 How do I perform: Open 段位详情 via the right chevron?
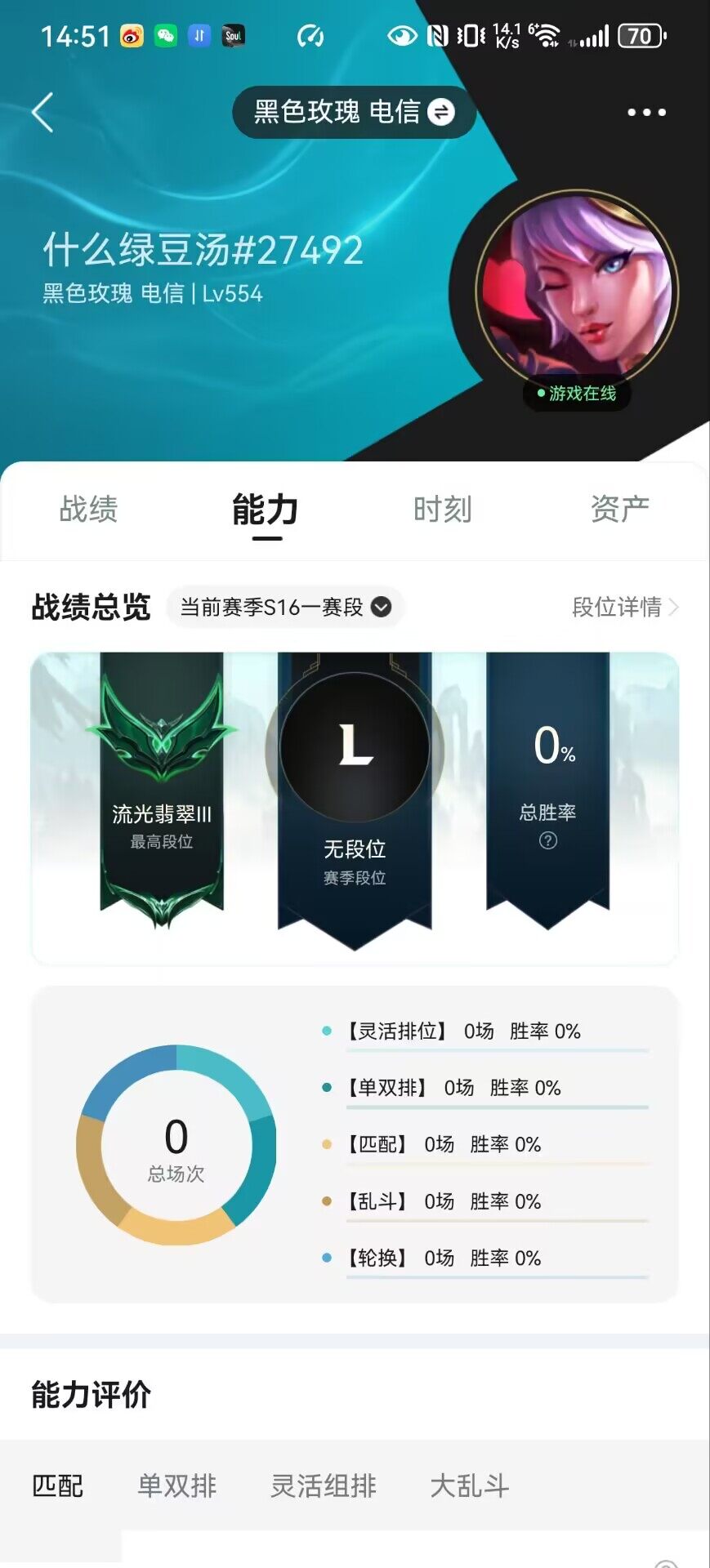625,608
